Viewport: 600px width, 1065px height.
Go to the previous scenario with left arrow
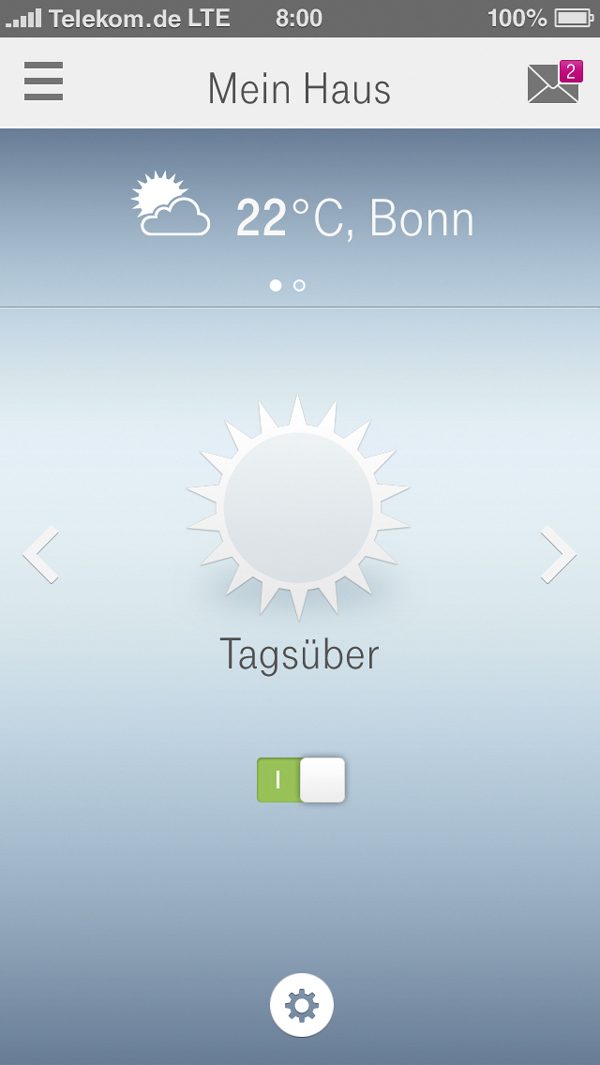[41, 554]
